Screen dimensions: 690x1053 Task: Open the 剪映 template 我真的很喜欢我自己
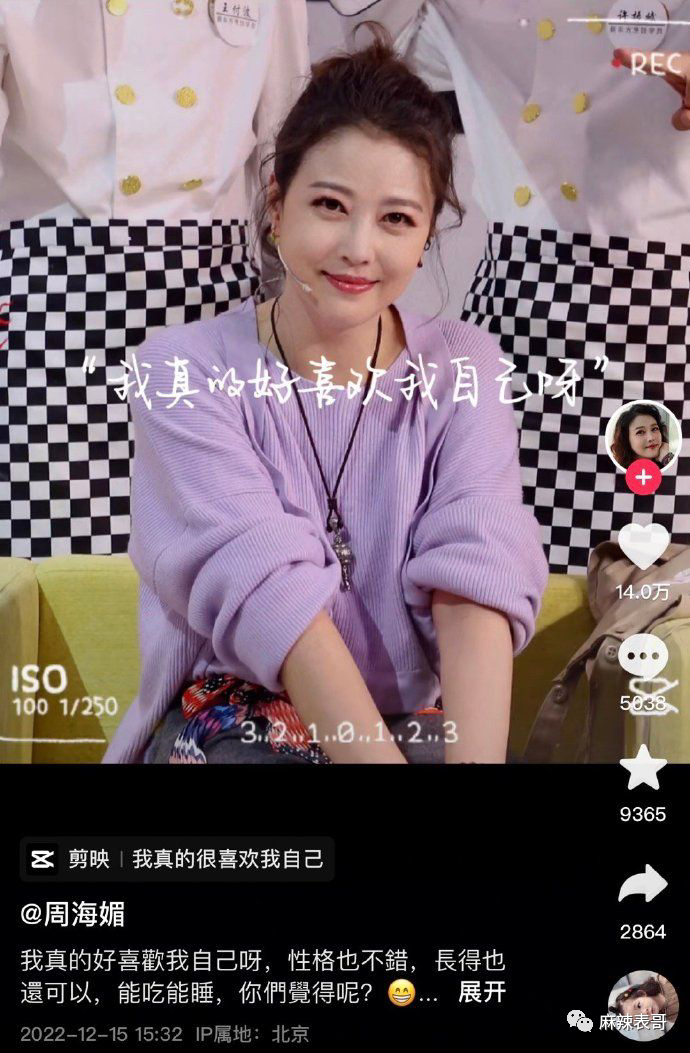177,858
